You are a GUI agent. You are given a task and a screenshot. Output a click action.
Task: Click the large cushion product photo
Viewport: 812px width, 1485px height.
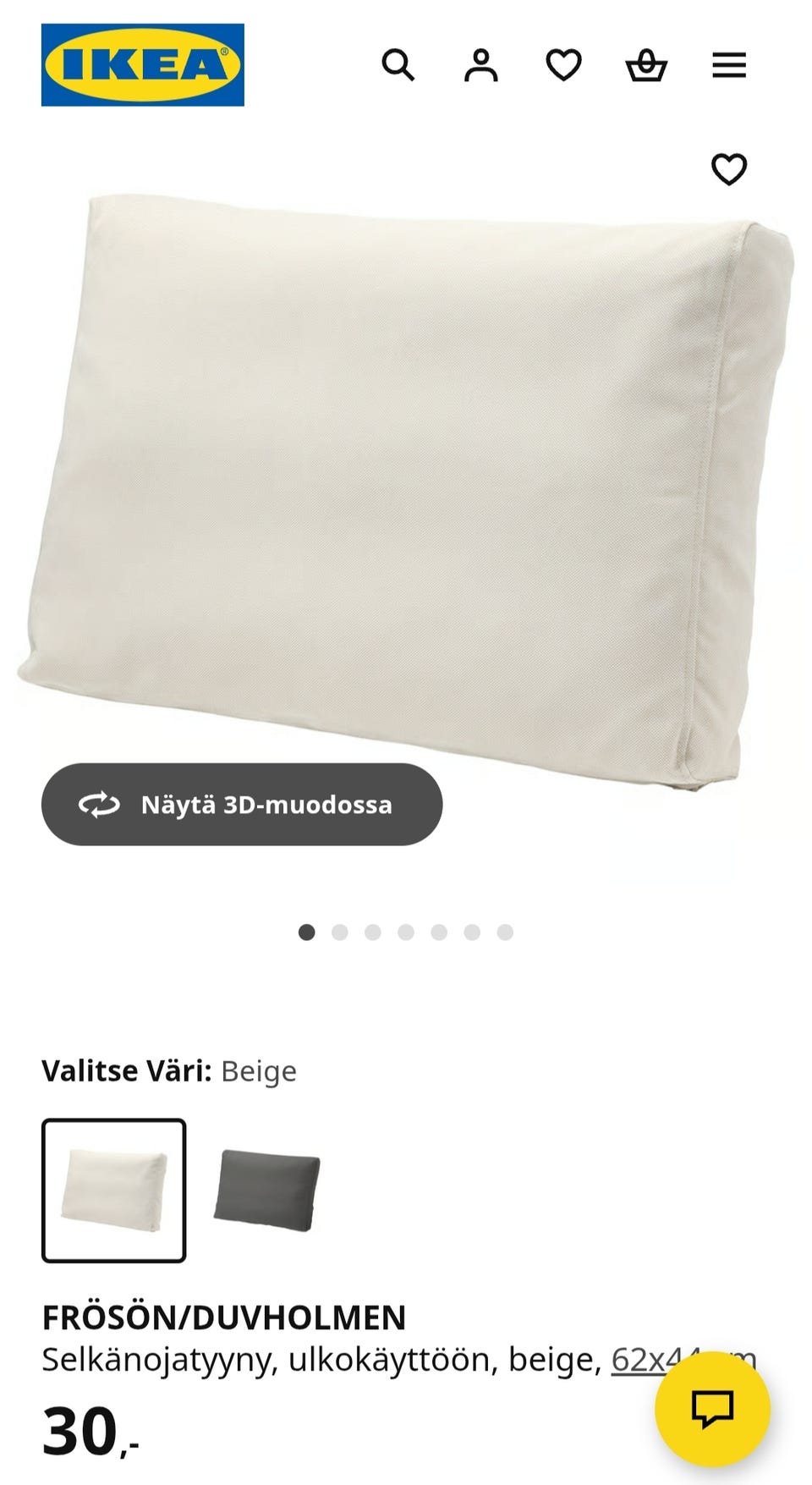point(406,482)
